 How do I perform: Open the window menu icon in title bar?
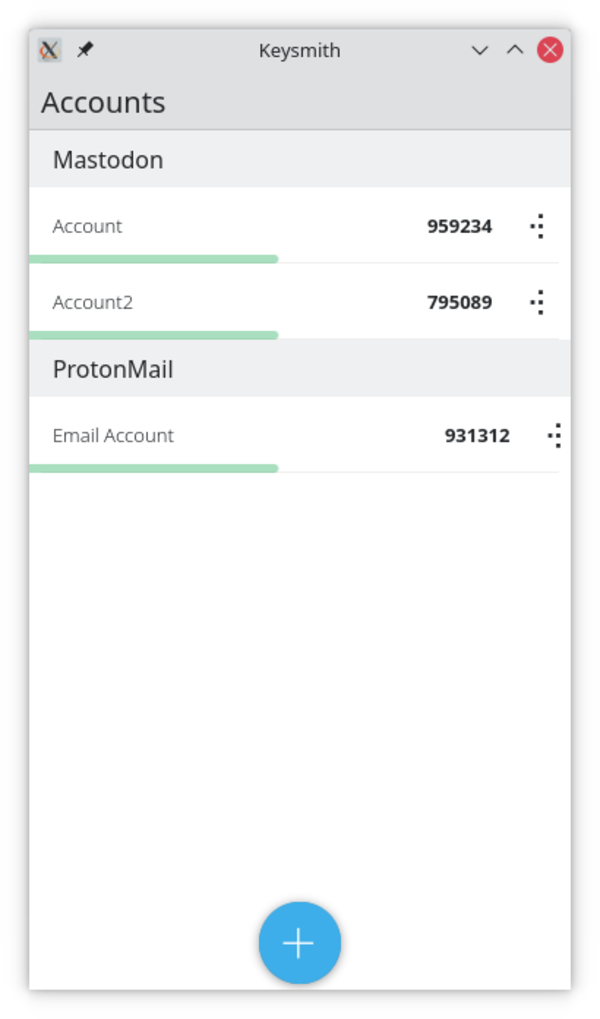coord(50,50)
